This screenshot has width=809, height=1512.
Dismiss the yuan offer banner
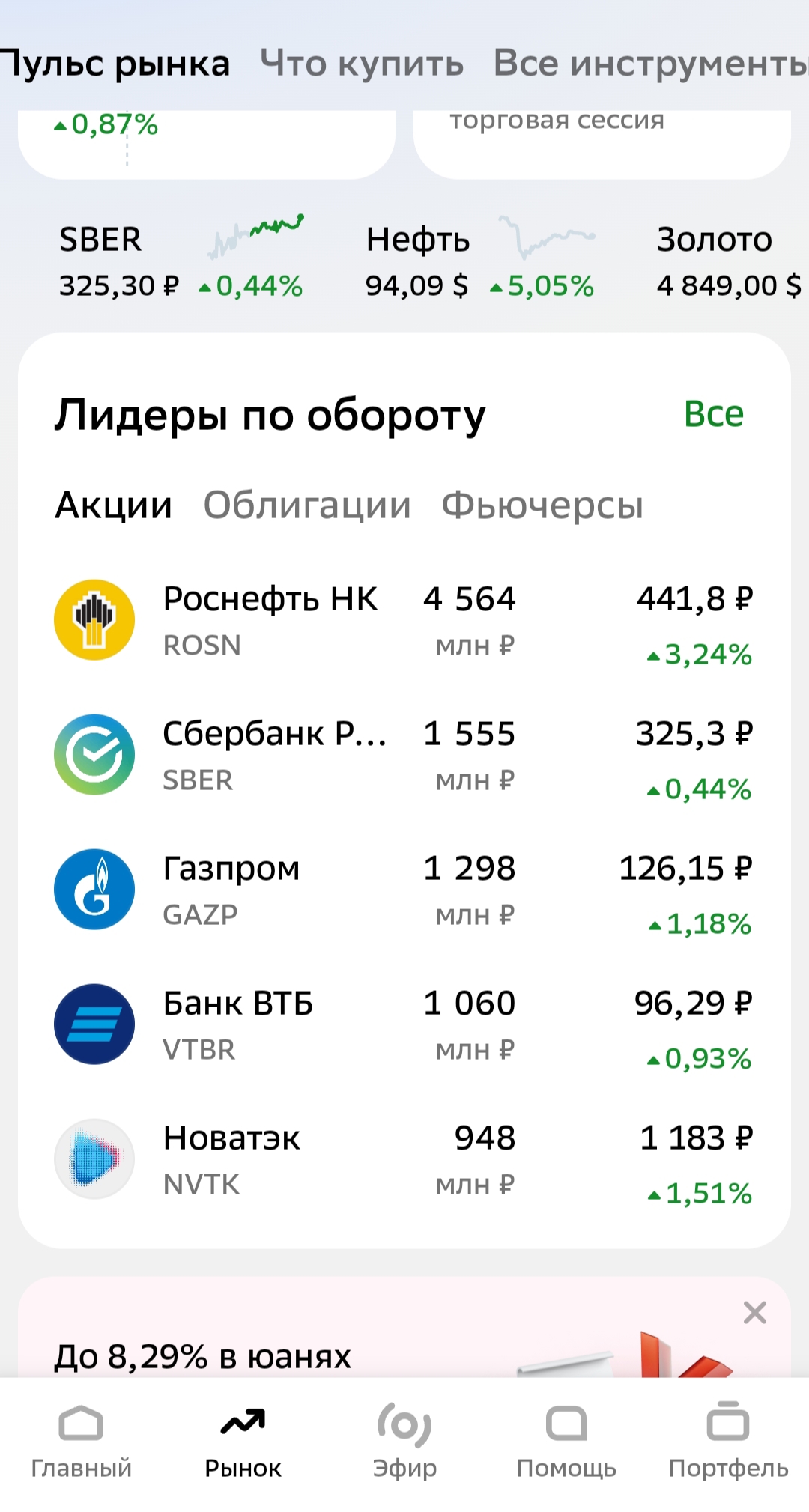754,1312
